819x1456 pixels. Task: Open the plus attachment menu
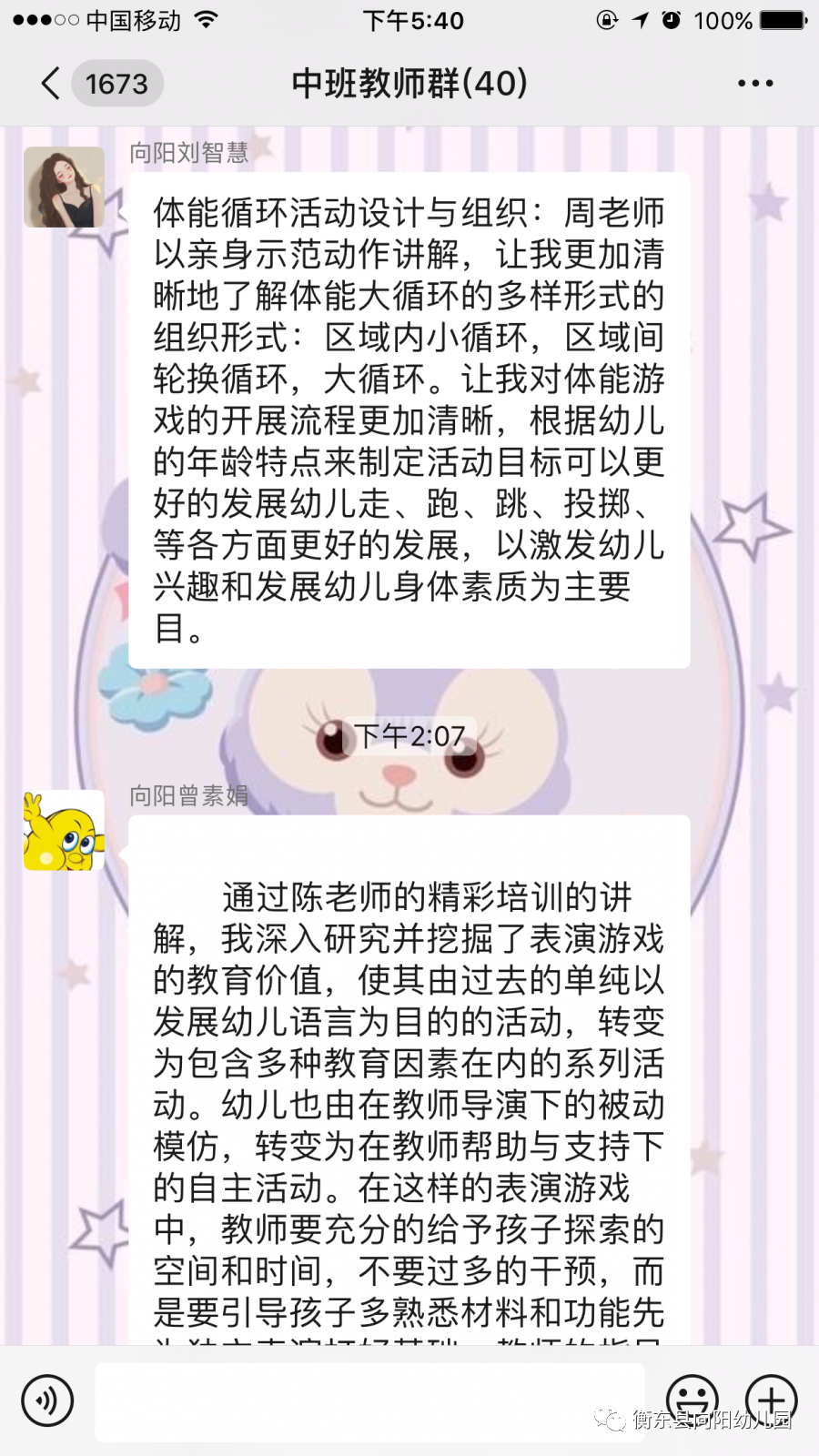point(771,1398)
